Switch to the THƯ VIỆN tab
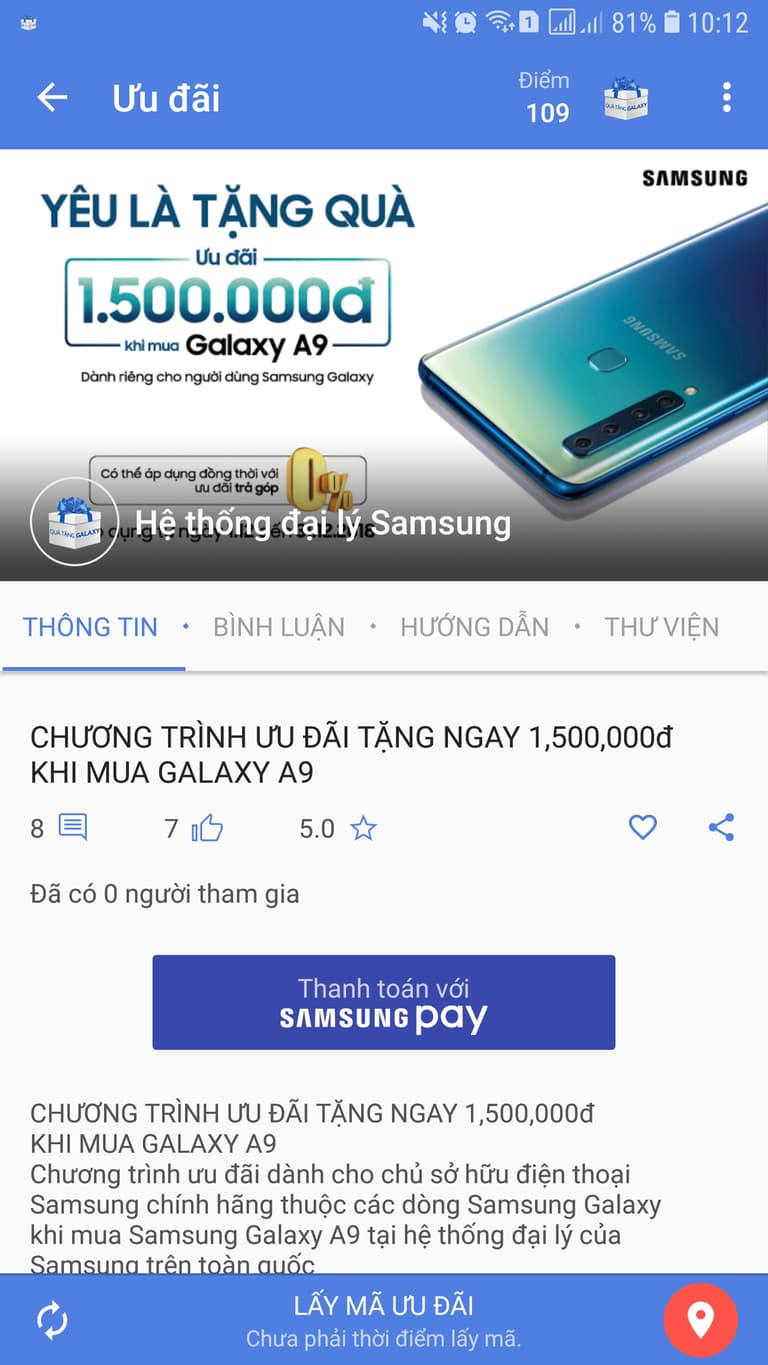The width and height of the screenshot is (768, 1365). coord(661,627)
